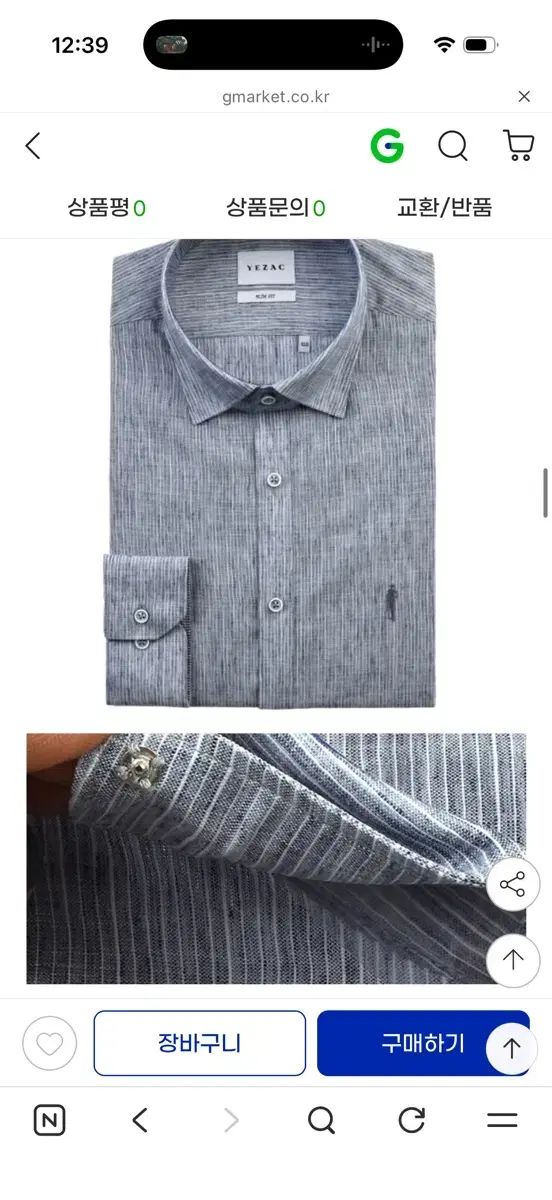Switch to the 상품문의 tab
Screen dimensions: 552x1200
pos(276,208)
